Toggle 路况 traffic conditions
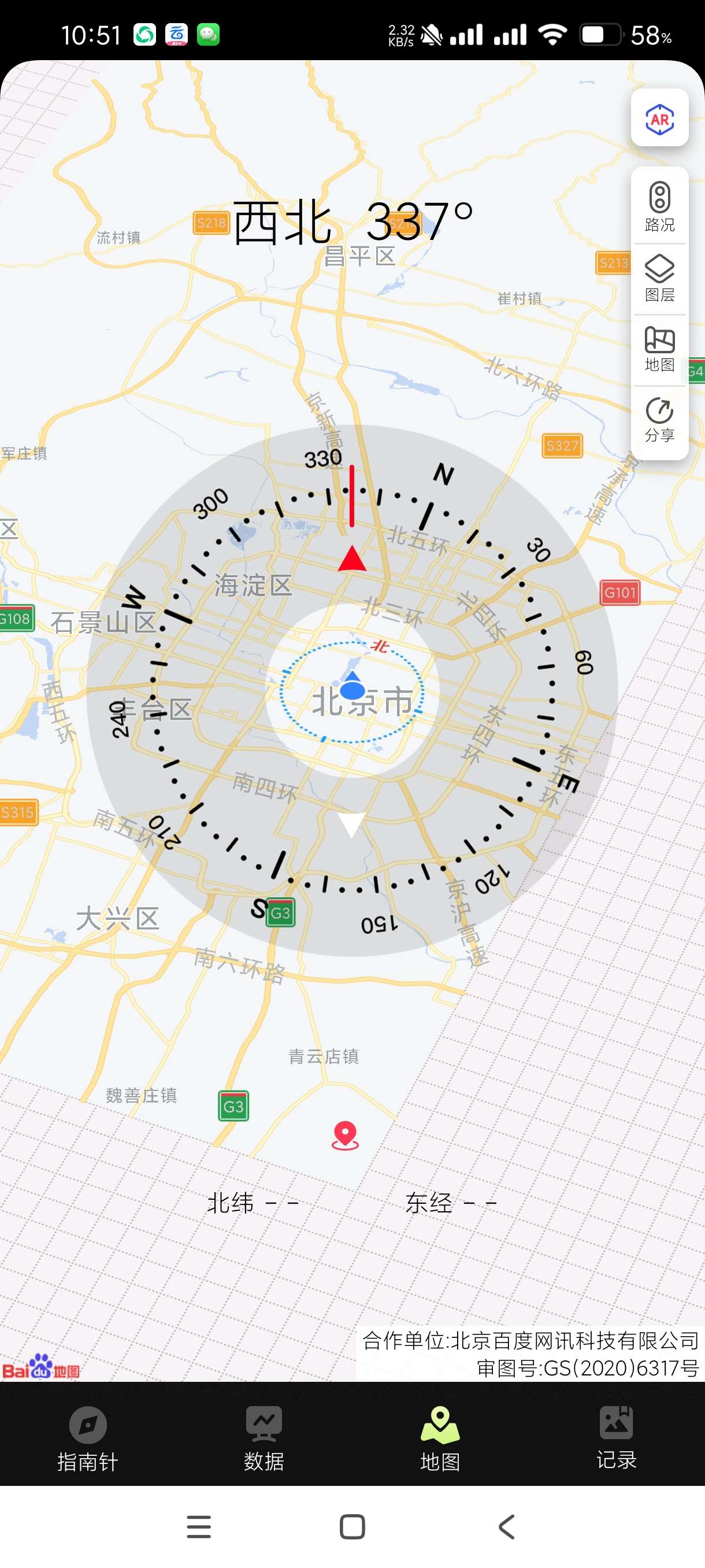Viewport: 705px width, 1568px height. coord(659,207)
